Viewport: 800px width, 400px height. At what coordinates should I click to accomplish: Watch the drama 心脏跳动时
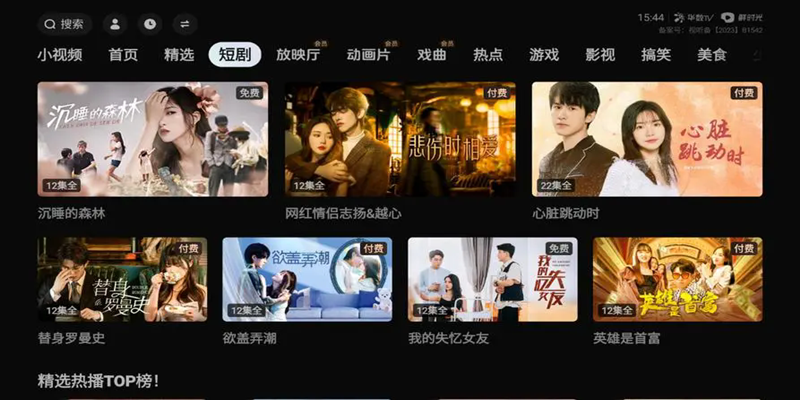(x=647, y=139)
